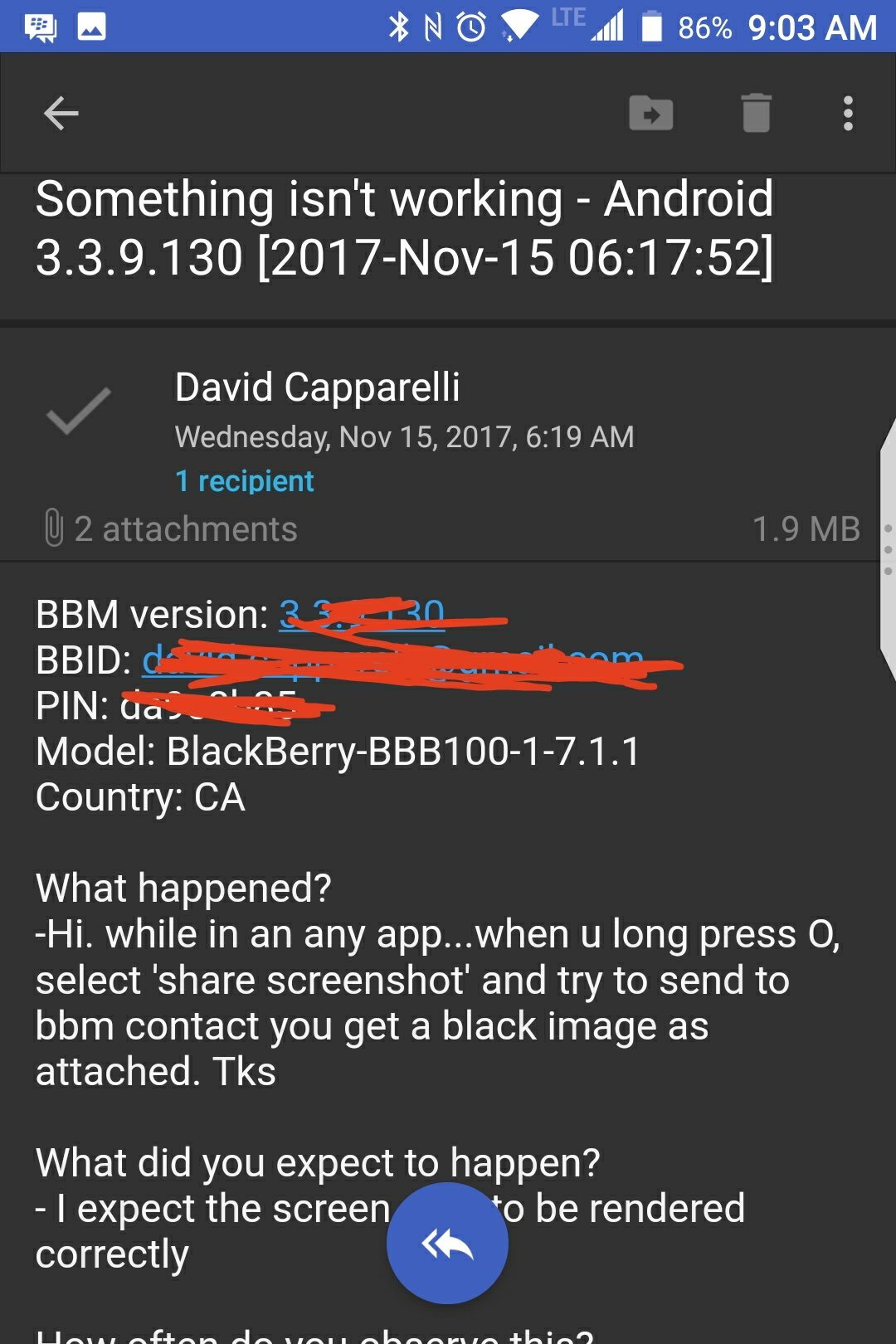Viewport: 896px width, 1344px height.
Task: Open the BBM version link
Action: click(362, 615)
